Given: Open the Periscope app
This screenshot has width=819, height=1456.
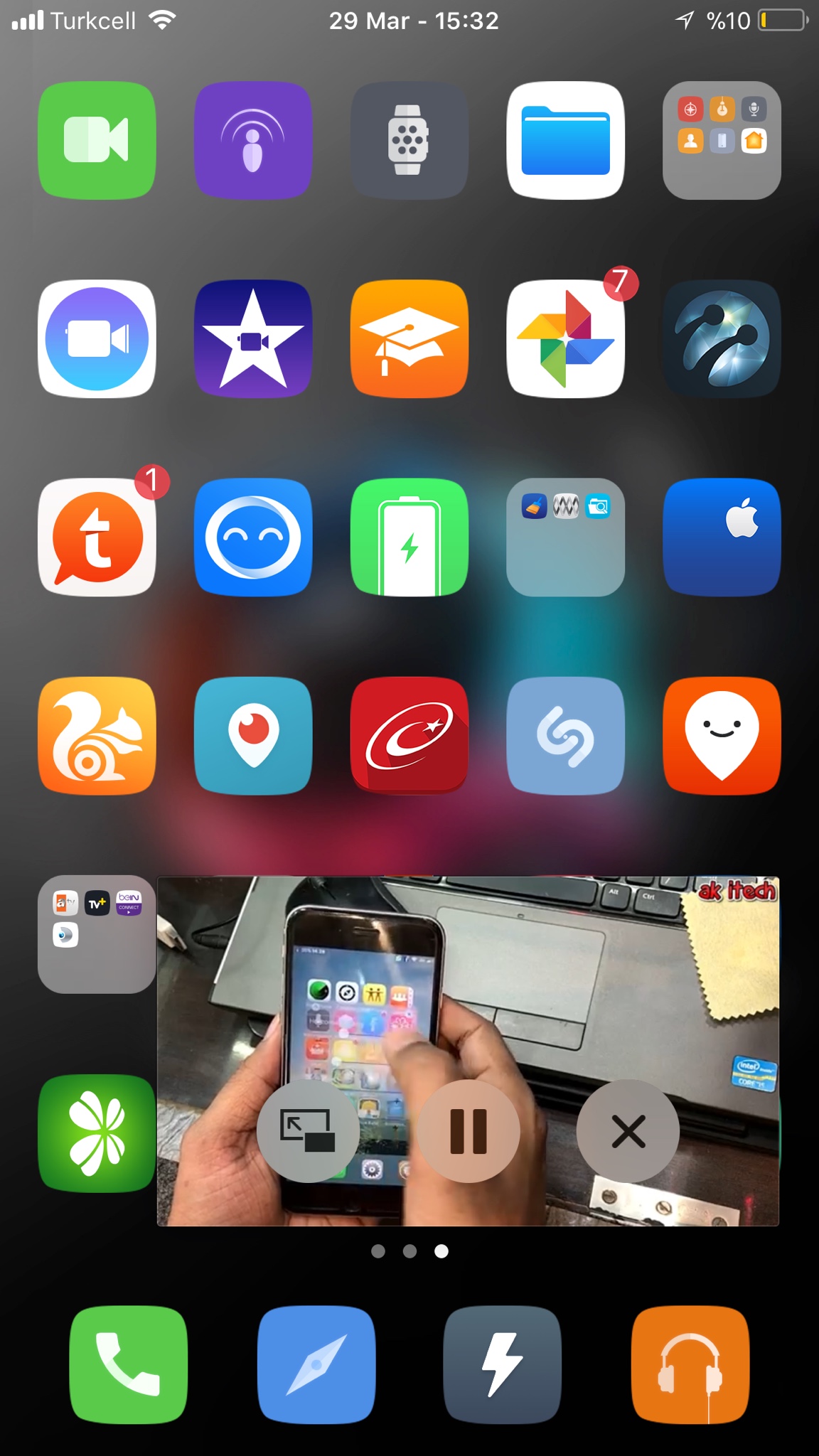Looking at the screenshot, I should pyautogui.click(x=253, y=736).
